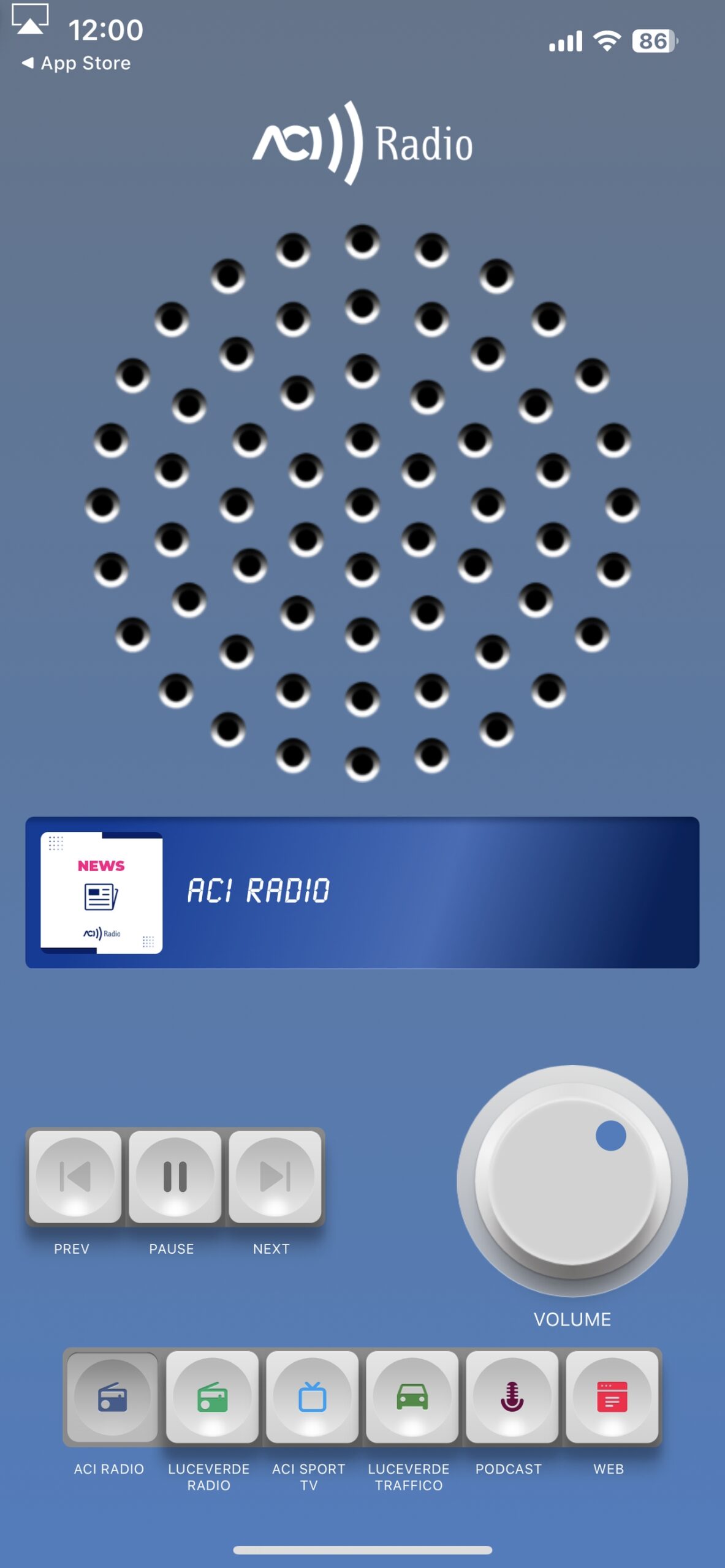The image size is (725, 1568).
Task: Open ACI Sport TV
Action: pos(312,1398)
